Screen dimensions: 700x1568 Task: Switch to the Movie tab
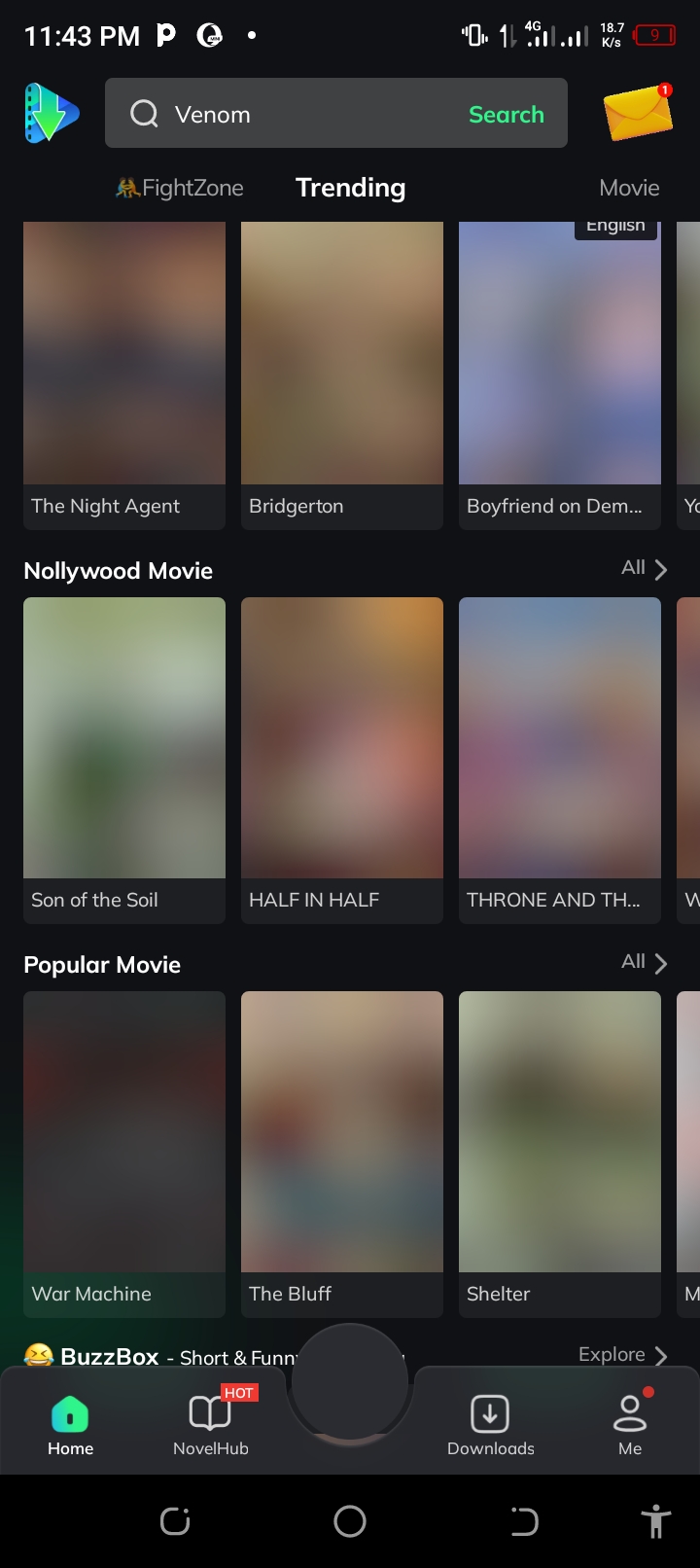pyautogui.click(x=629, y=188)
